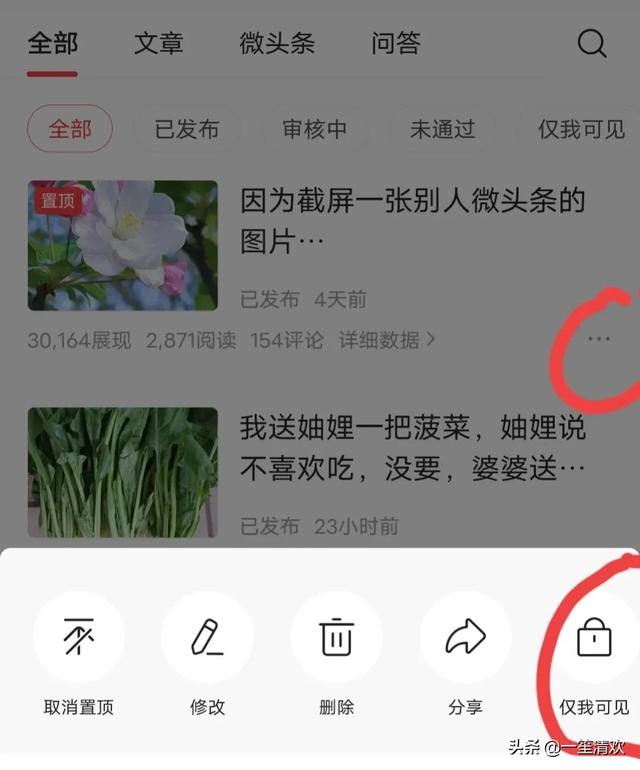The width and height of the screenshot is (640, 770).
Task: Switch to the 微头条 tab
Action: pyautogui.click(x=277, y=44)
